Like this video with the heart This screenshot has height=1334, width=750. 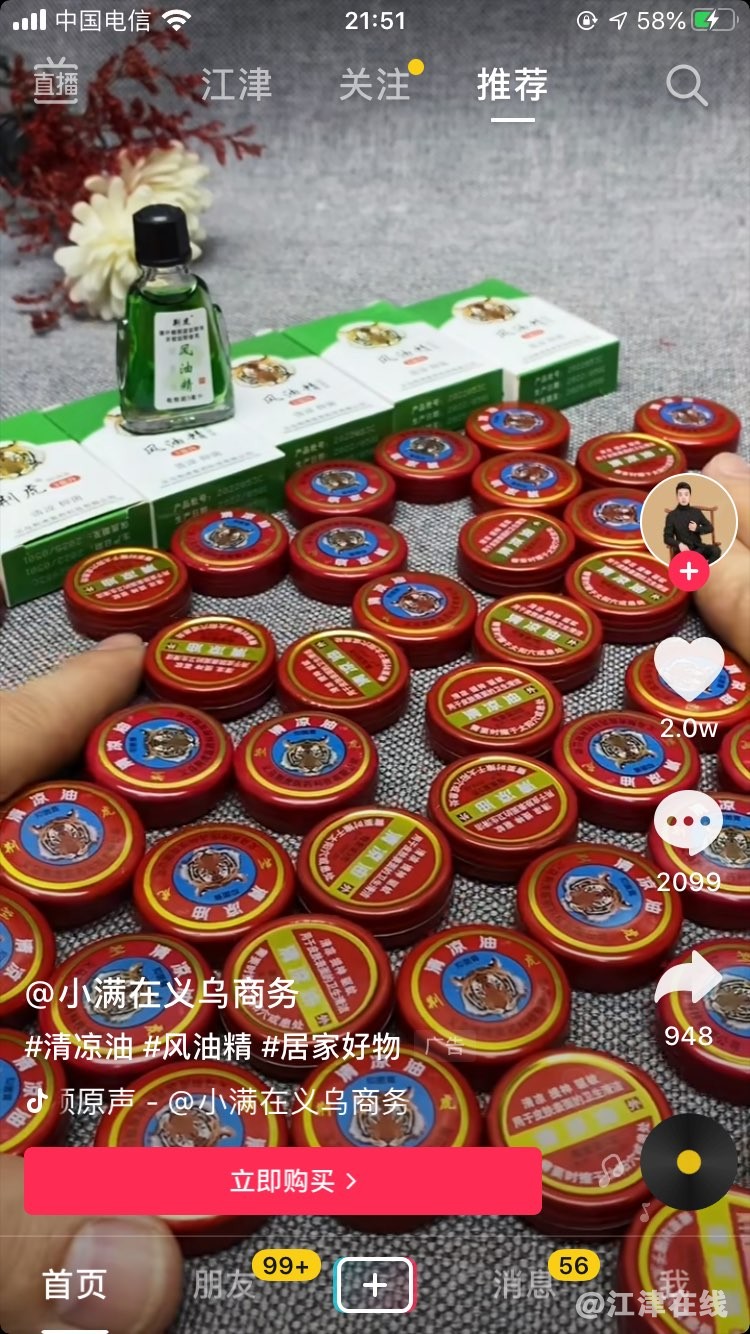point(688,670)
